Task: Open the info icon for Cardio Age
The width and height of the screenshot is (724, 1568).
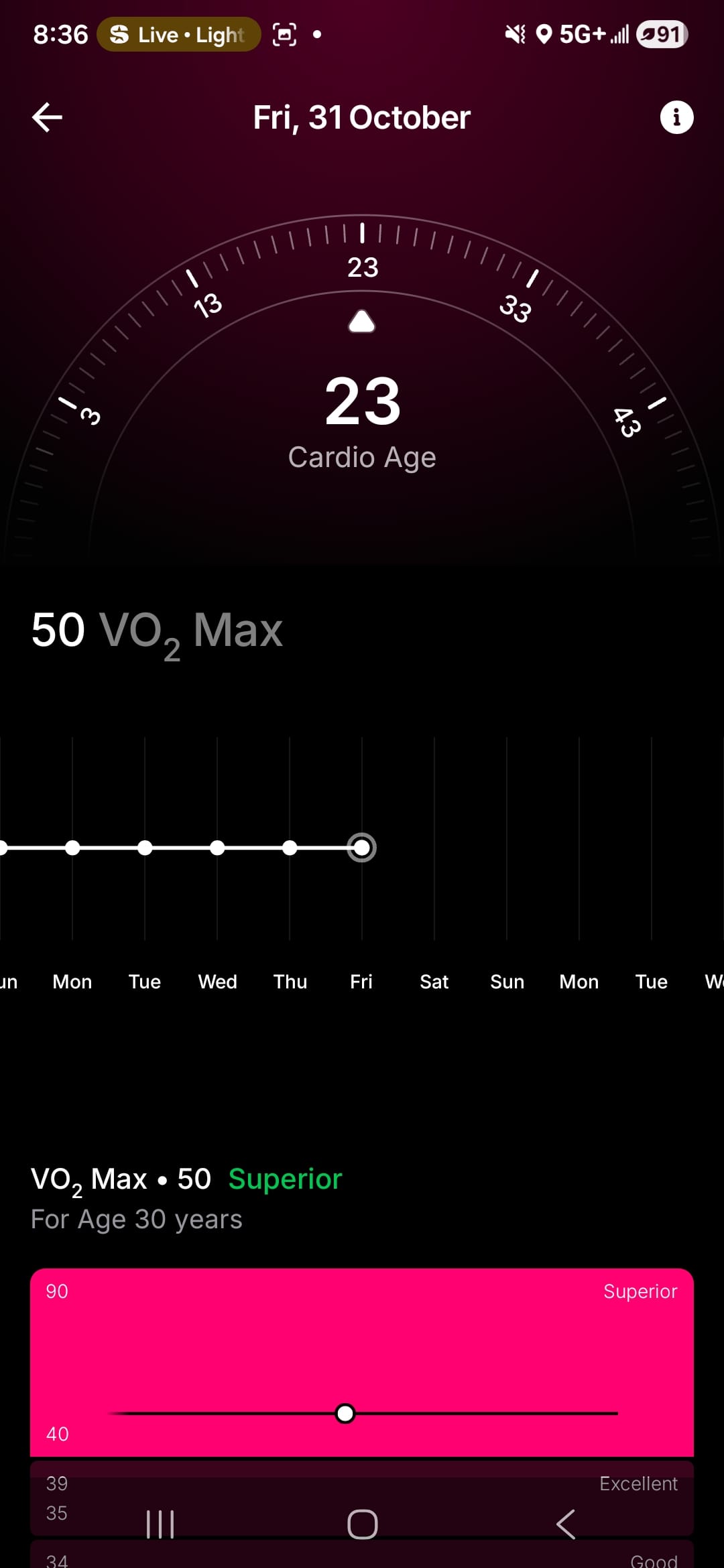Action: coord(676,117)
